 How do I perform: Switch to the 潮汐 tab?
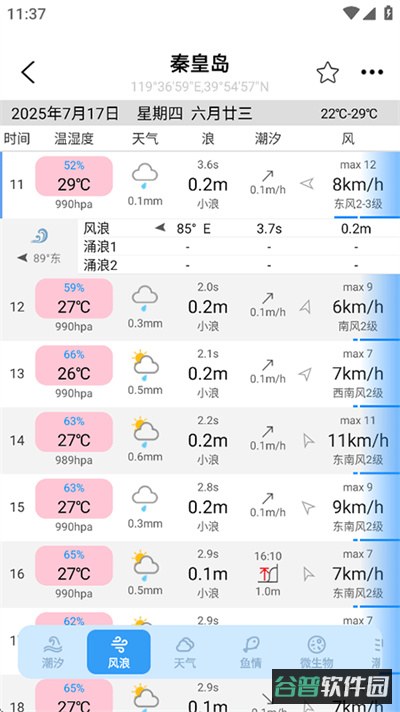[x=53, y=652]
